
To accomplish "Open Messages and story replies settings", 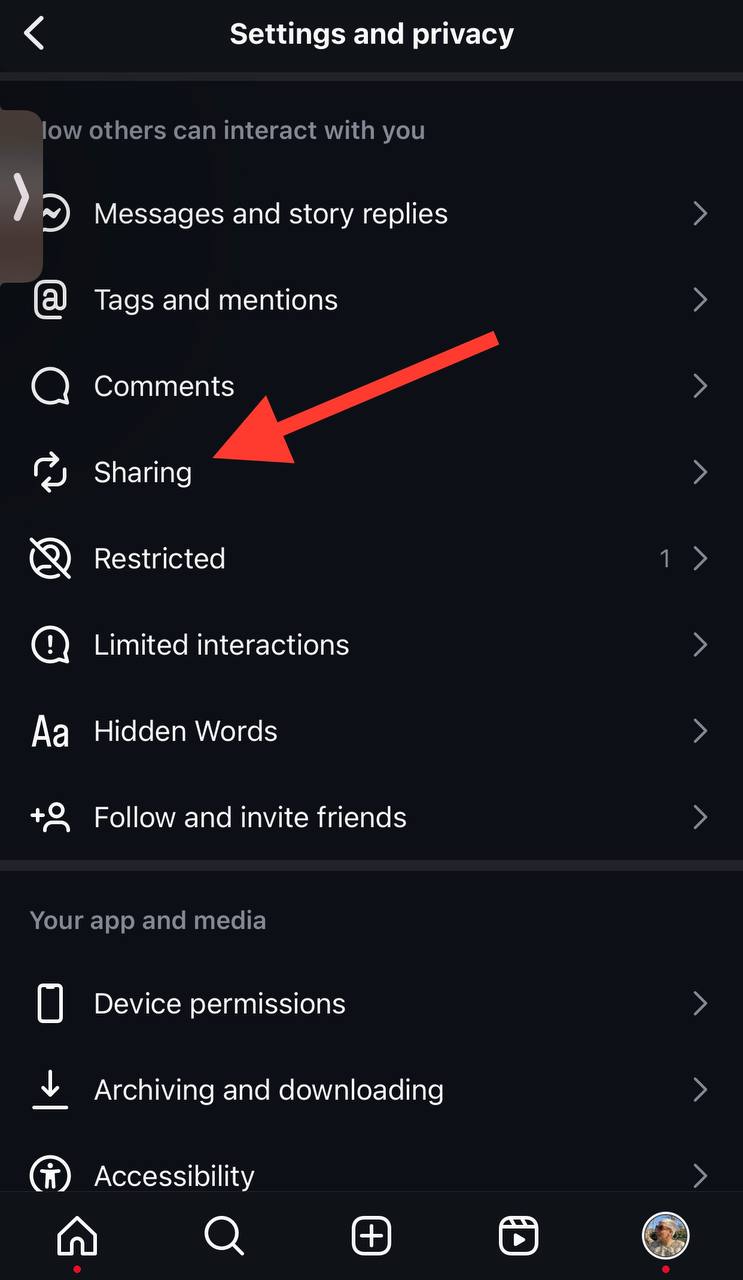I will [x=270, y=214].
